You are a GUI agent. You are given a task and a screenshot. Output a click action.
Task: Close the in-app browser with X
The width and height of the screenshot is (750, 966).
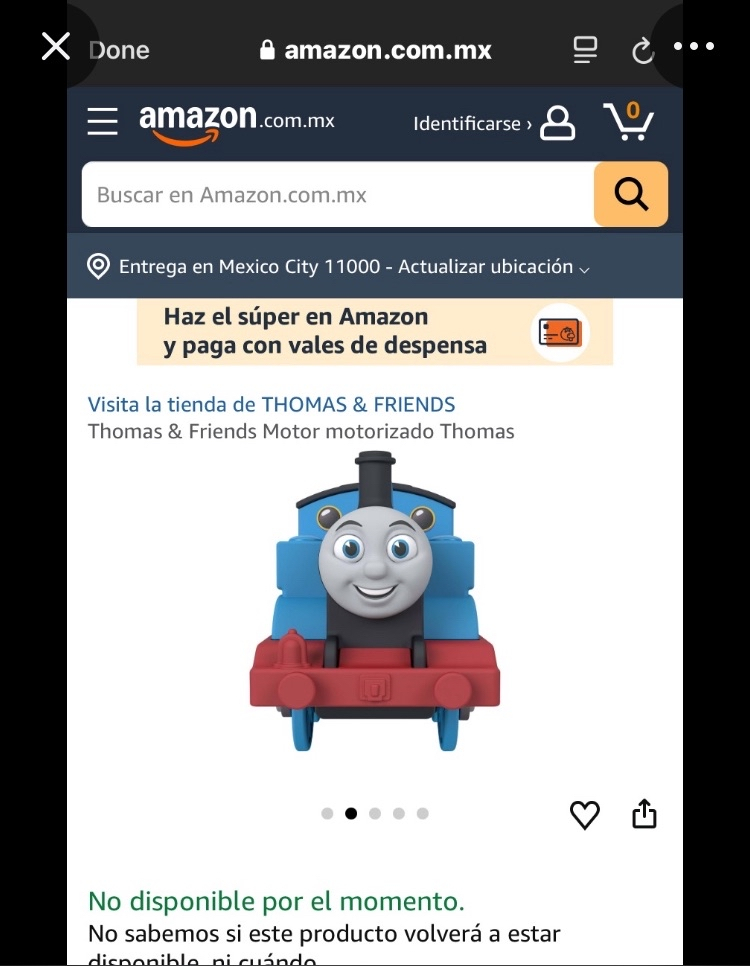click(56, 46)
